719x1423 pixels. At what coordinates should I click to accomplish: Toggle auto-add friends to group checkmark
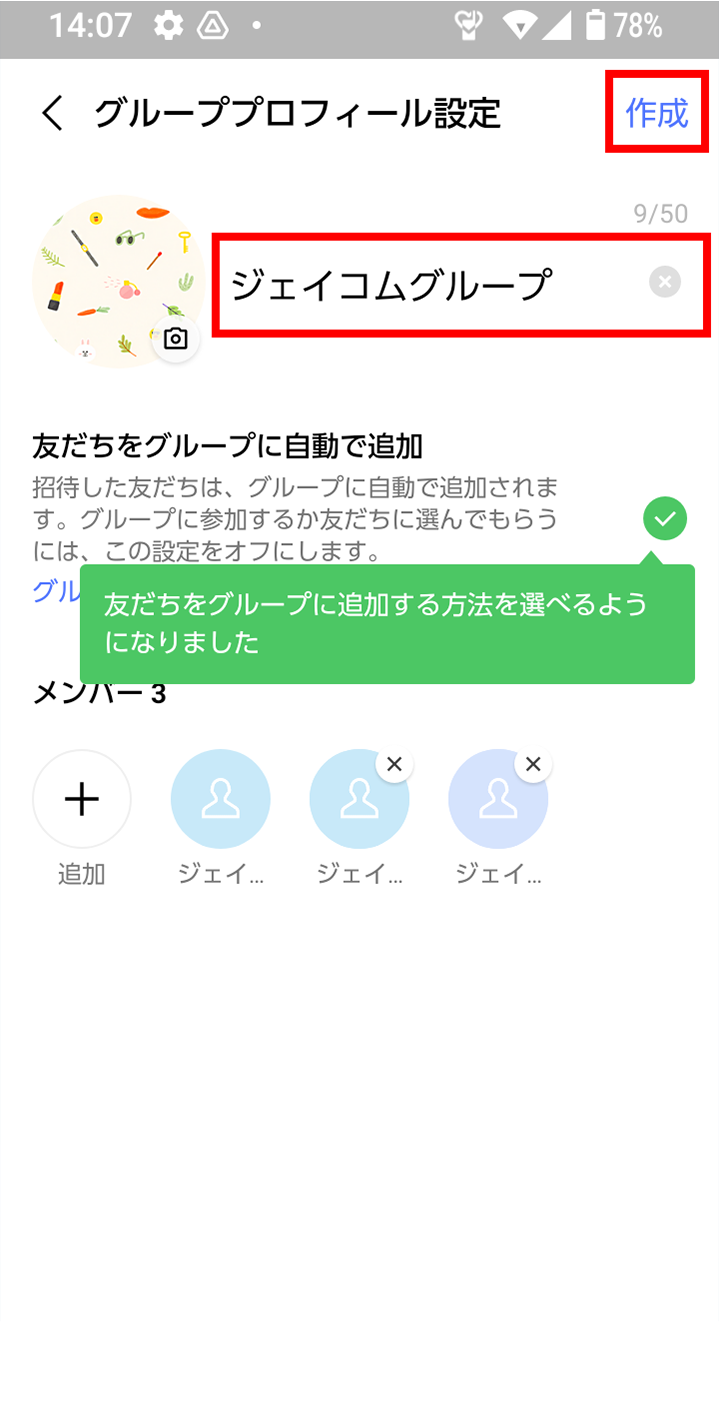tap(665, 519)
